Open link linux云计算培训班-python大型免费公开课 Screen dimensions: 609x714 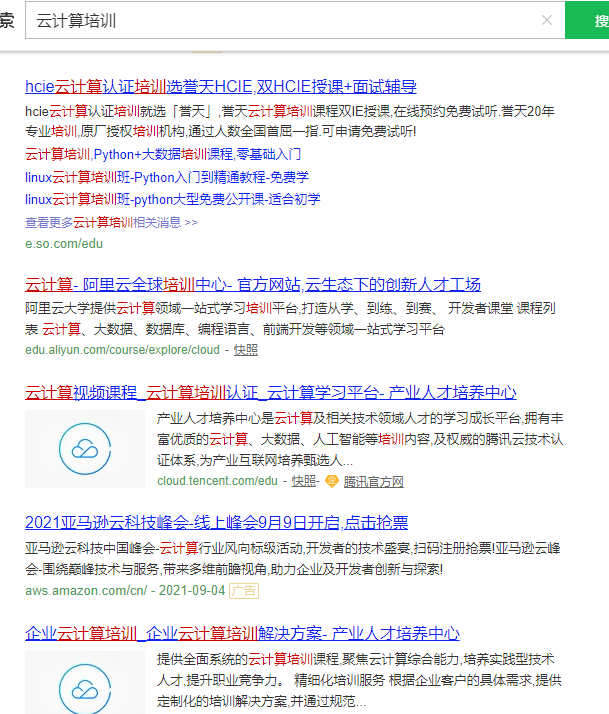pyautogui.click(x=172, y=199)
